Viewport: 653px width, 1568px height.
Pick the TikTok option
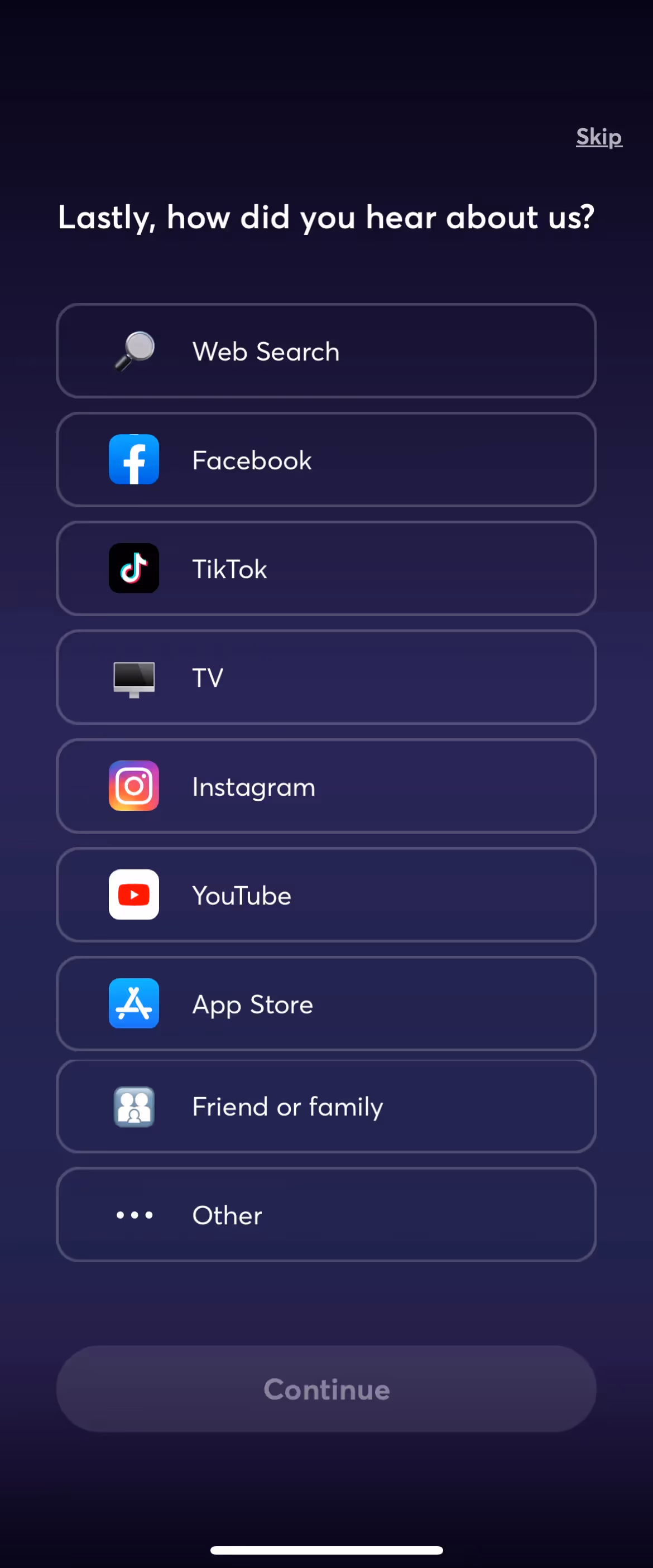coord(326,569)
